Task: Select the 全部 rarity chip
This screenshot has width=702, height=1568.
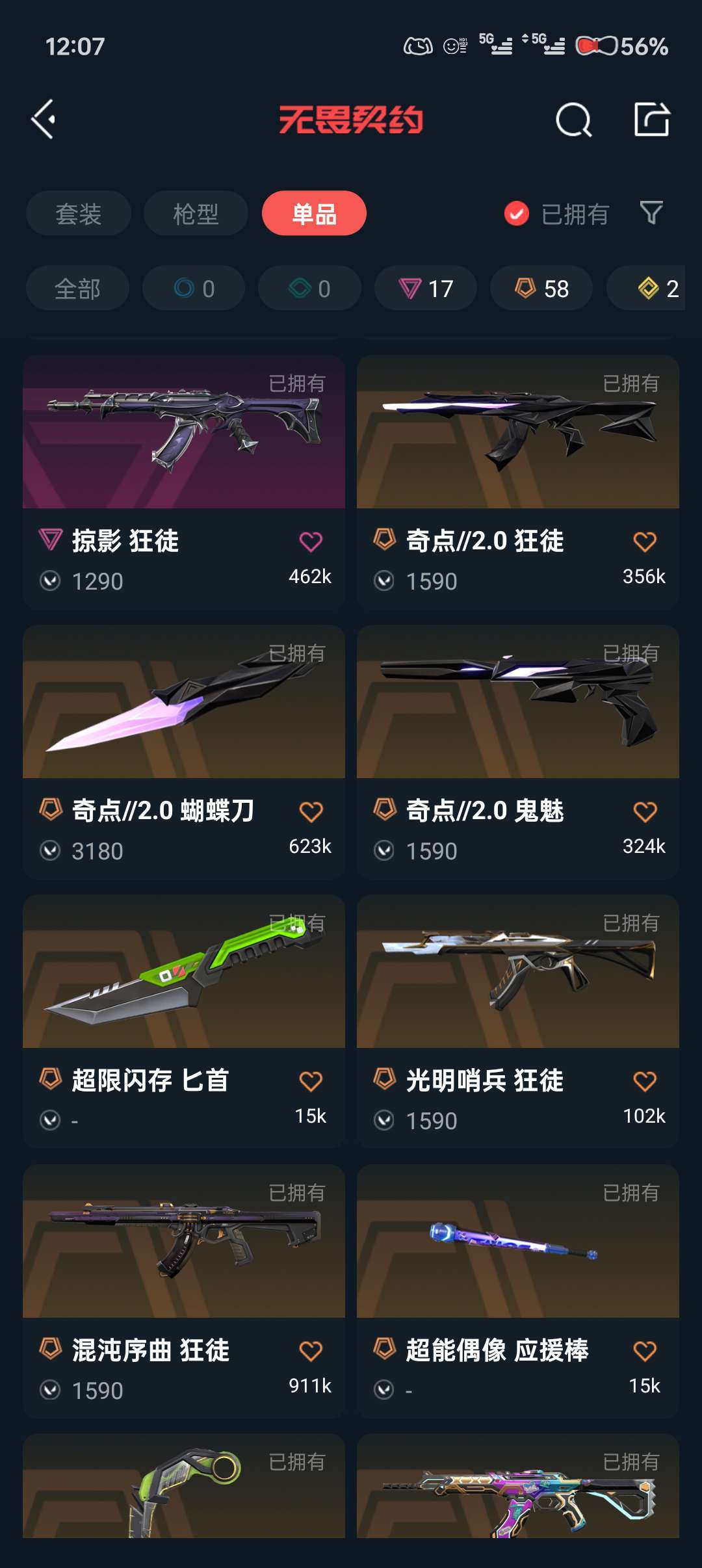Action: point(77,288)
